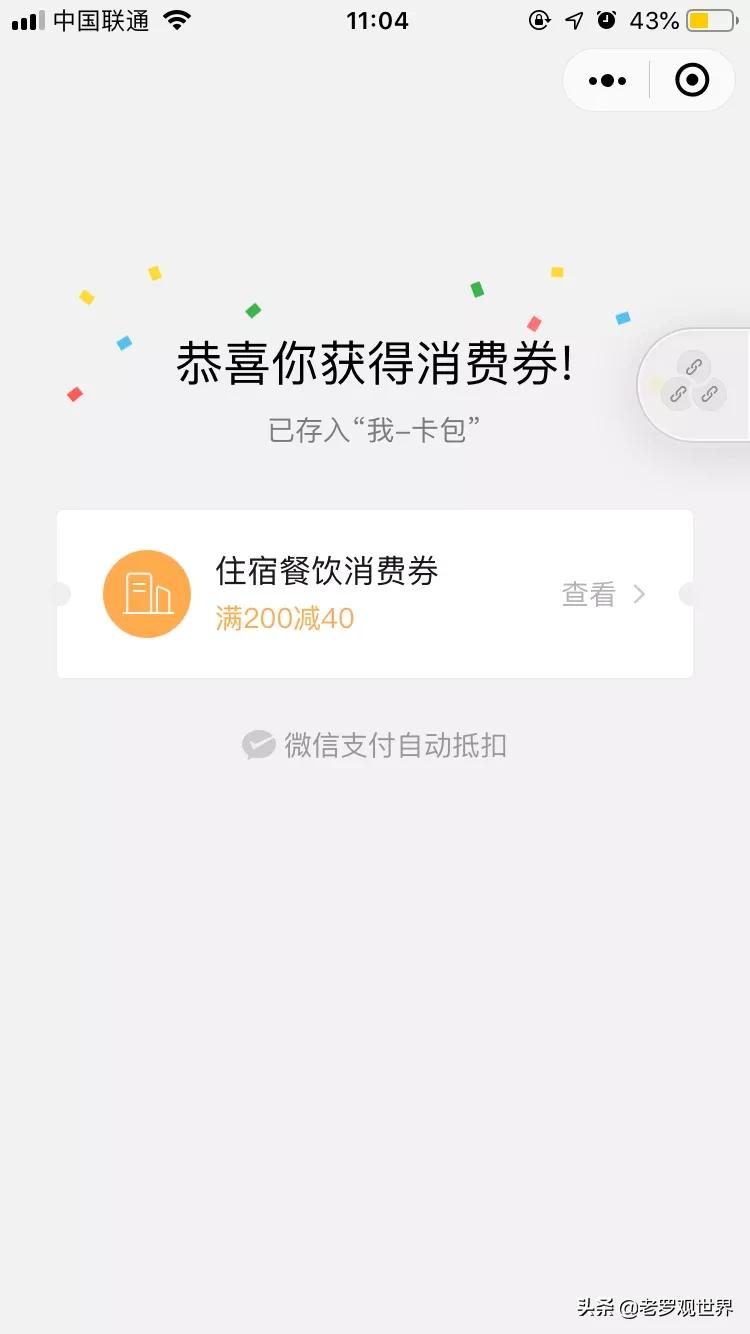The height and width of the screenshot is (1334, 750).
Task: Tap the bottom-right link icon in floating widget
Action: 709,394
